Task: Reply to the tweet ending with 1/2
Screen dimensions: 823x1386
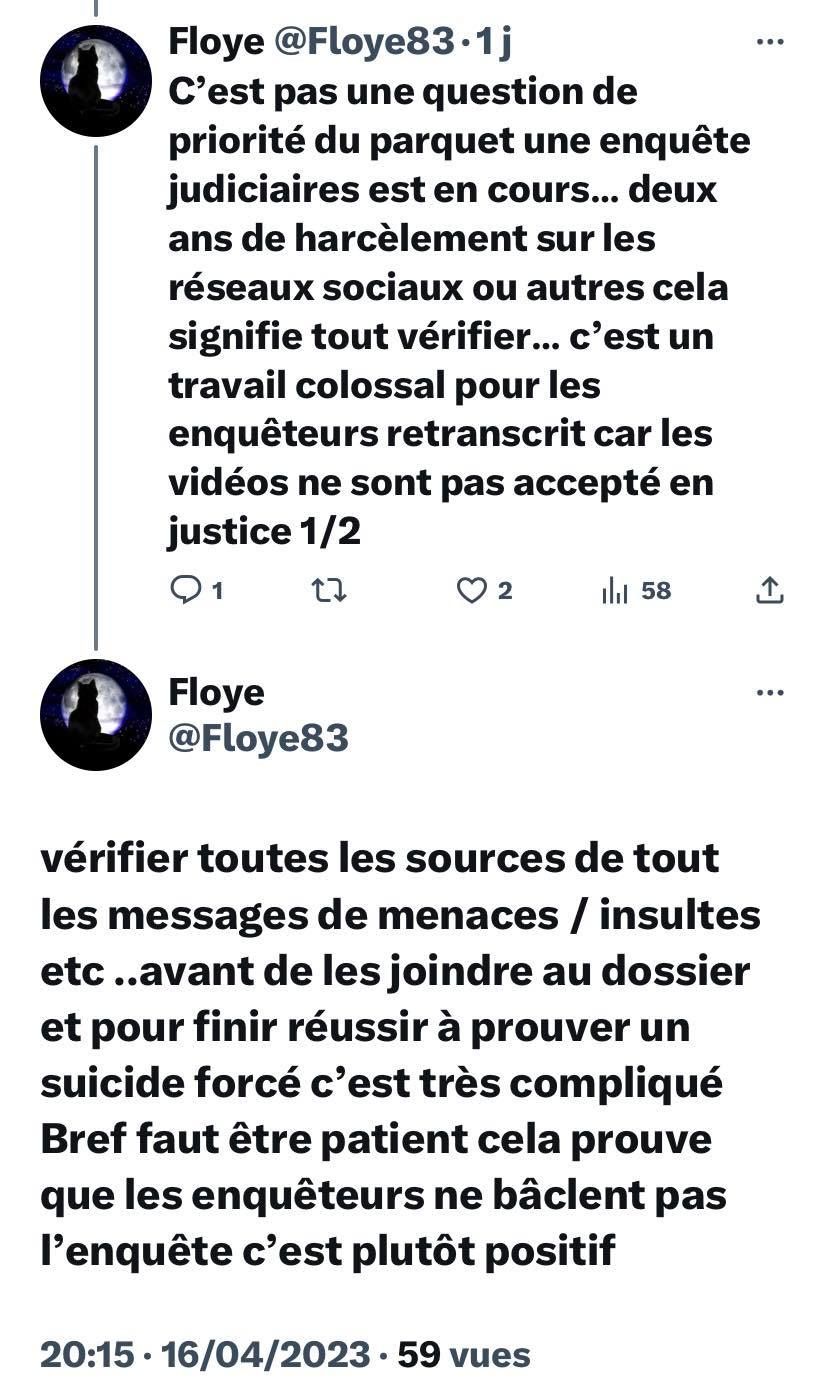Action: (x=186, y=591)
